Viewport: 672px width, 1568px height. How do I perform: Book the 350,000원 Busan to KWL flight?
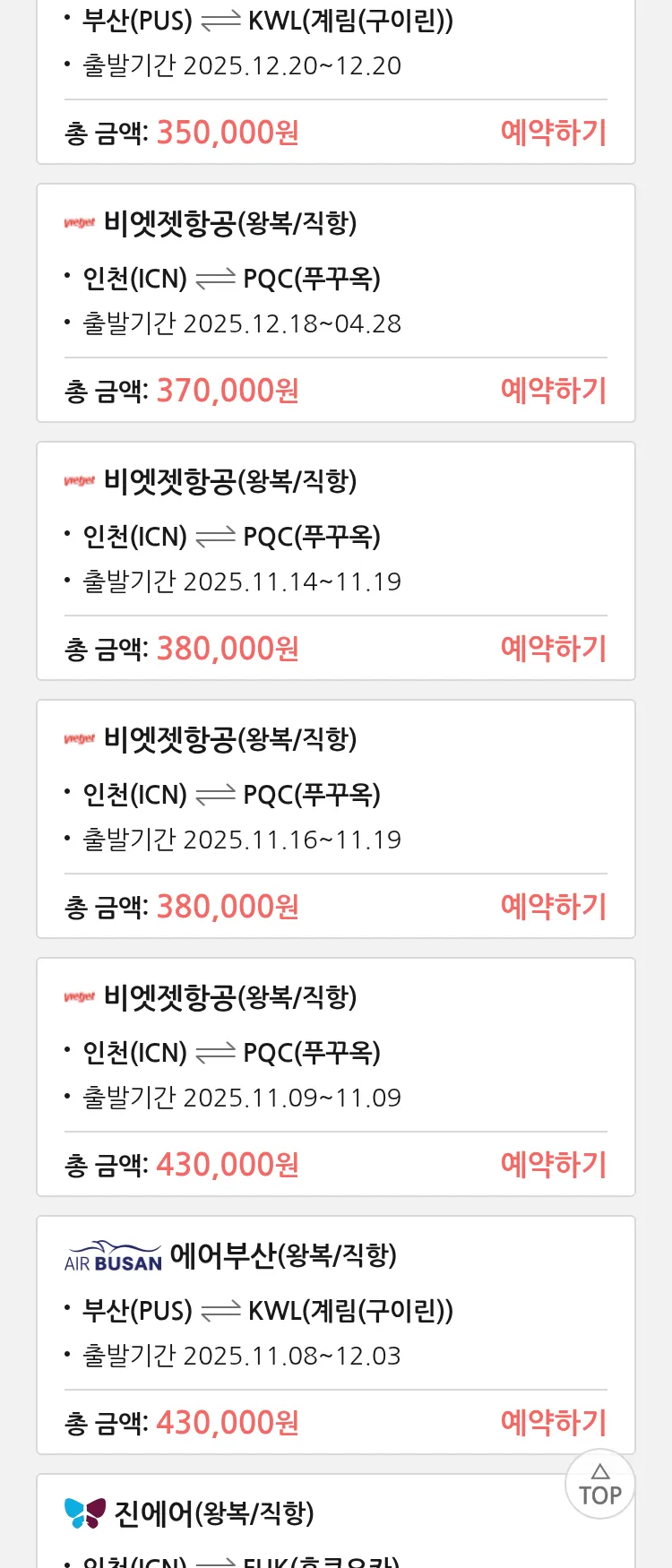pos(553,133)
